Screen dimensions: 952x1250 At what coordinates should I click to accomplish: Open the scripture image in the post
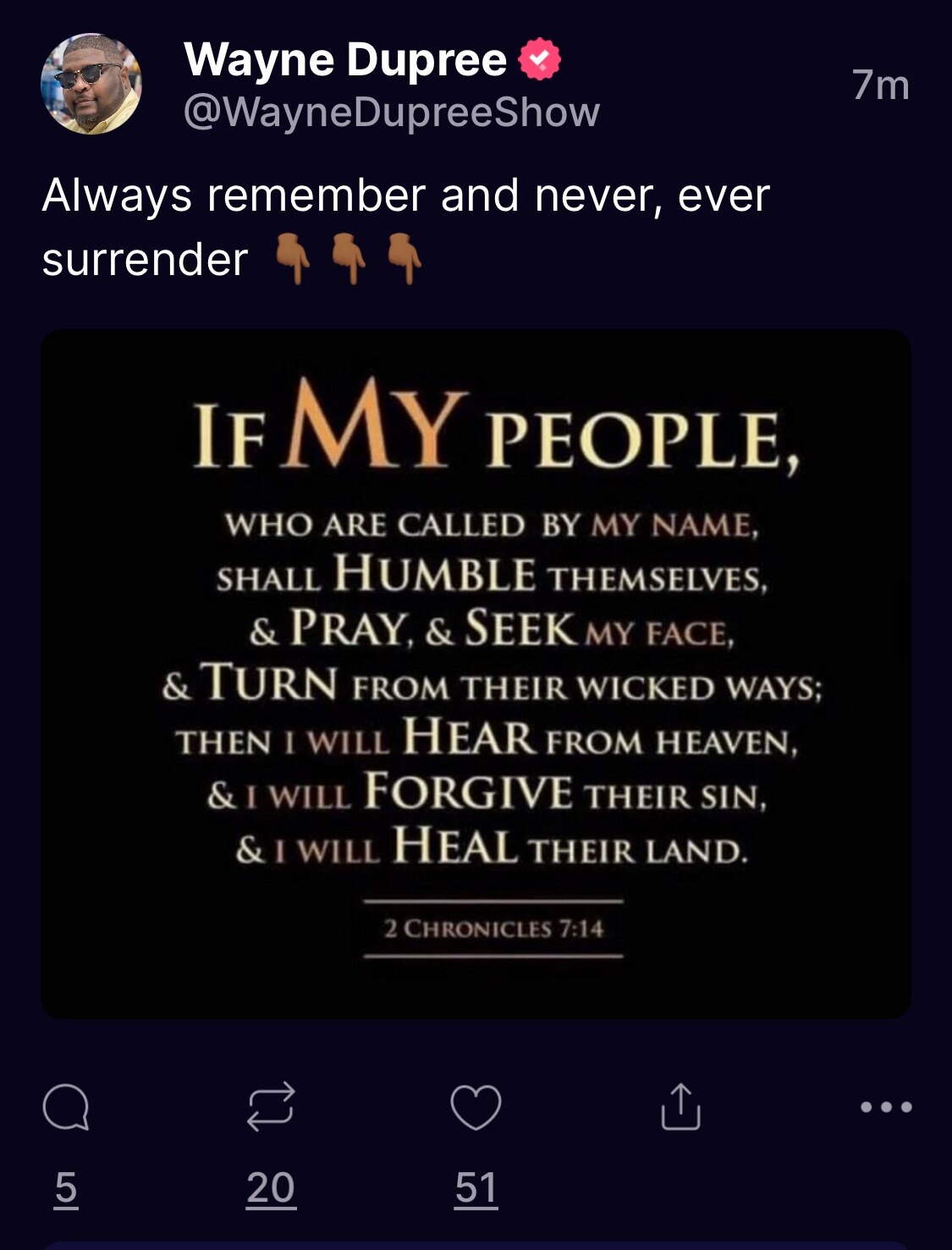click(476, 674)
